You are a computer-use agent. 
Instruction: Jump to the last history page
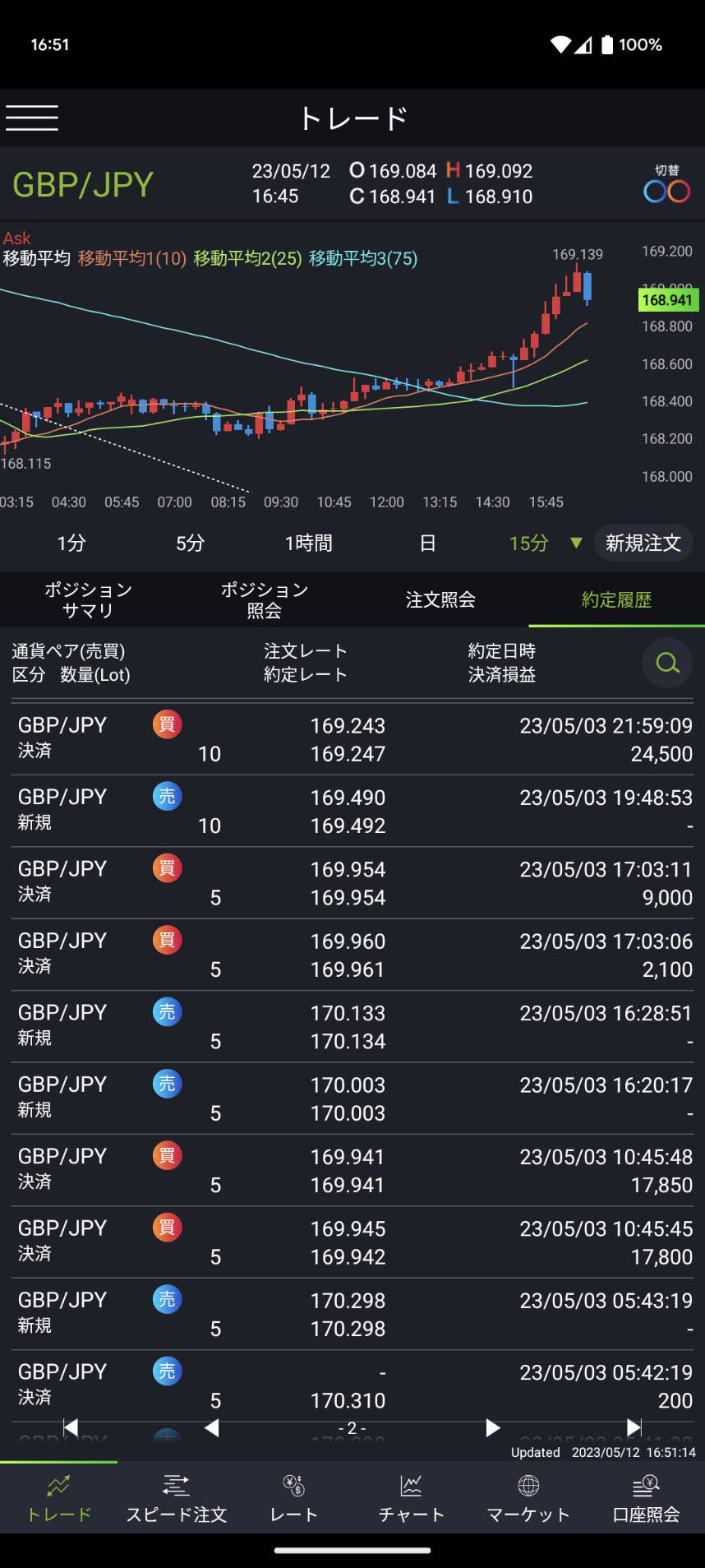point(634,1427)
